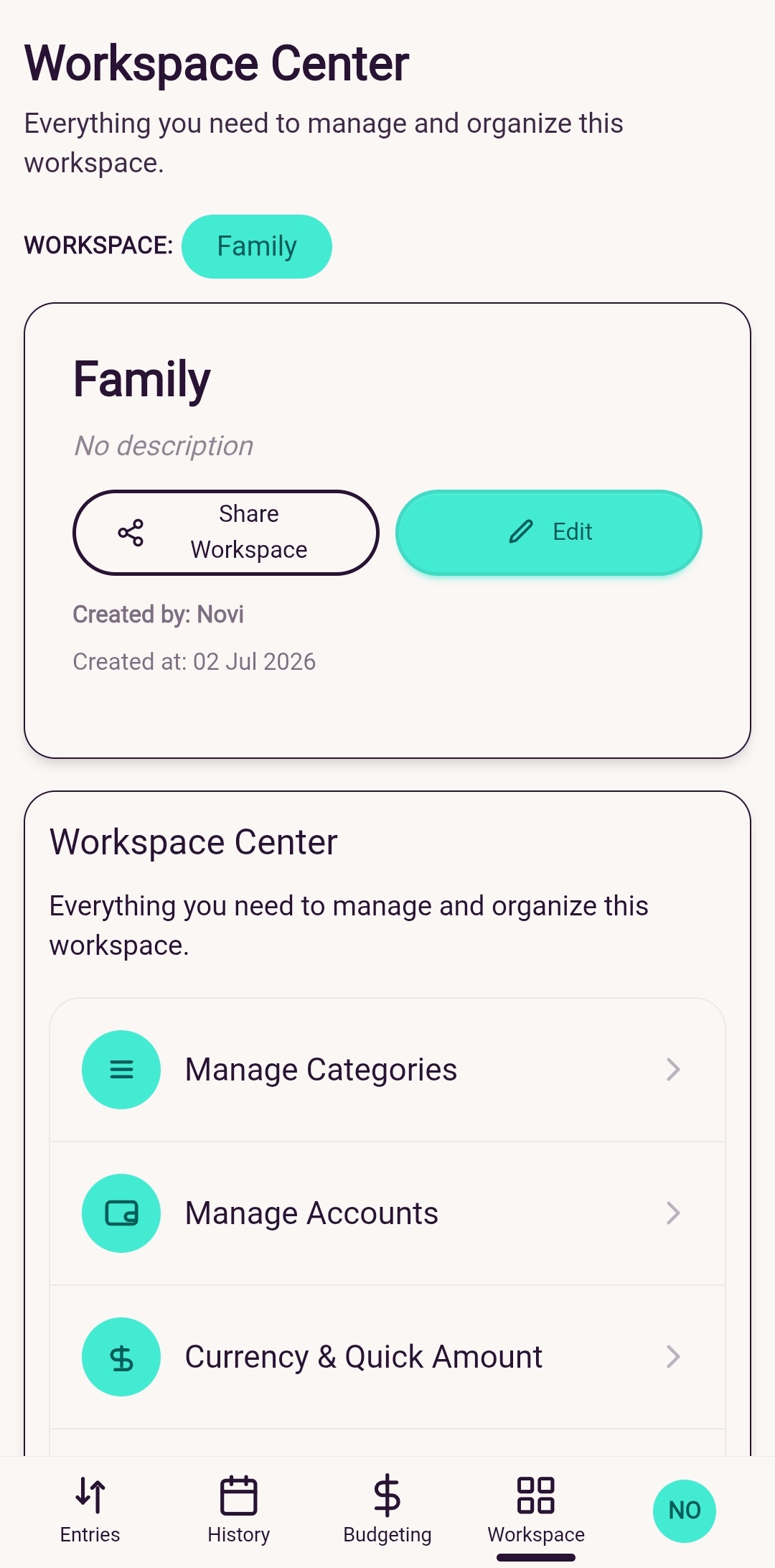Viewport: 775px width, 1568px height.
Task: Edit the Family workspace
Action: [549, 533]
